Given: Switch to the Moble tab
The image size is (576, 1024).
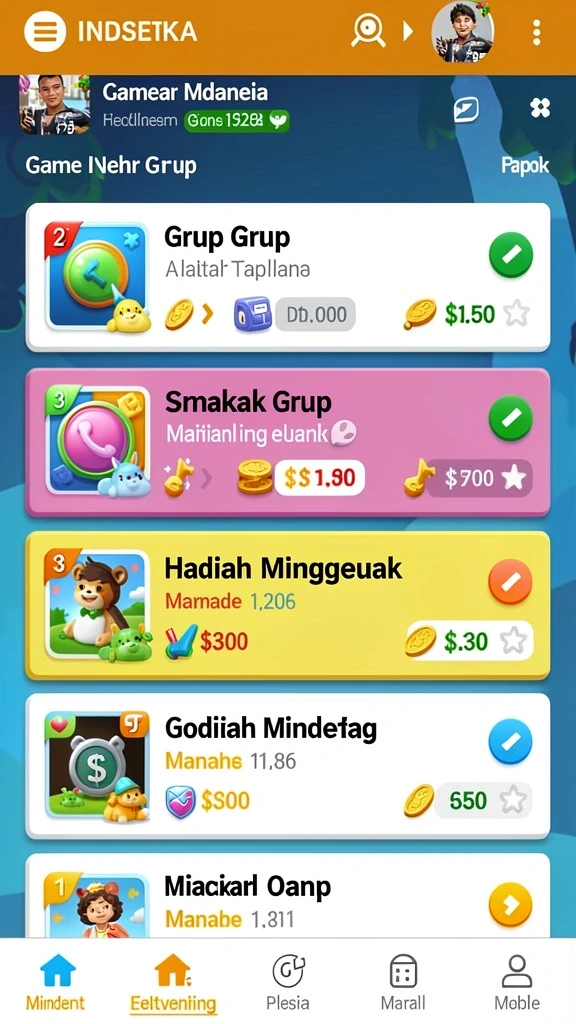Looking at the screenshot, I should (517, 982).
